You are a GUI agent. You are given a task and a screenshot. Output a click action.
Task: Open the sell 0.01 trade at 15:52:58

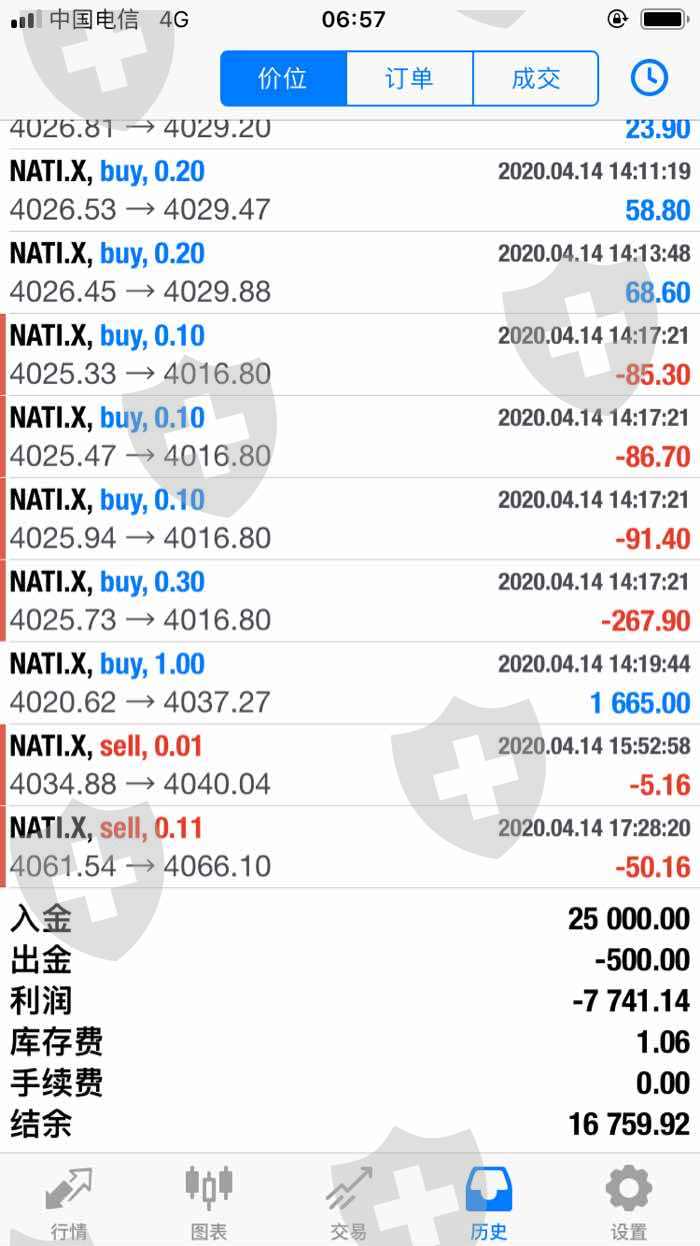350,765
